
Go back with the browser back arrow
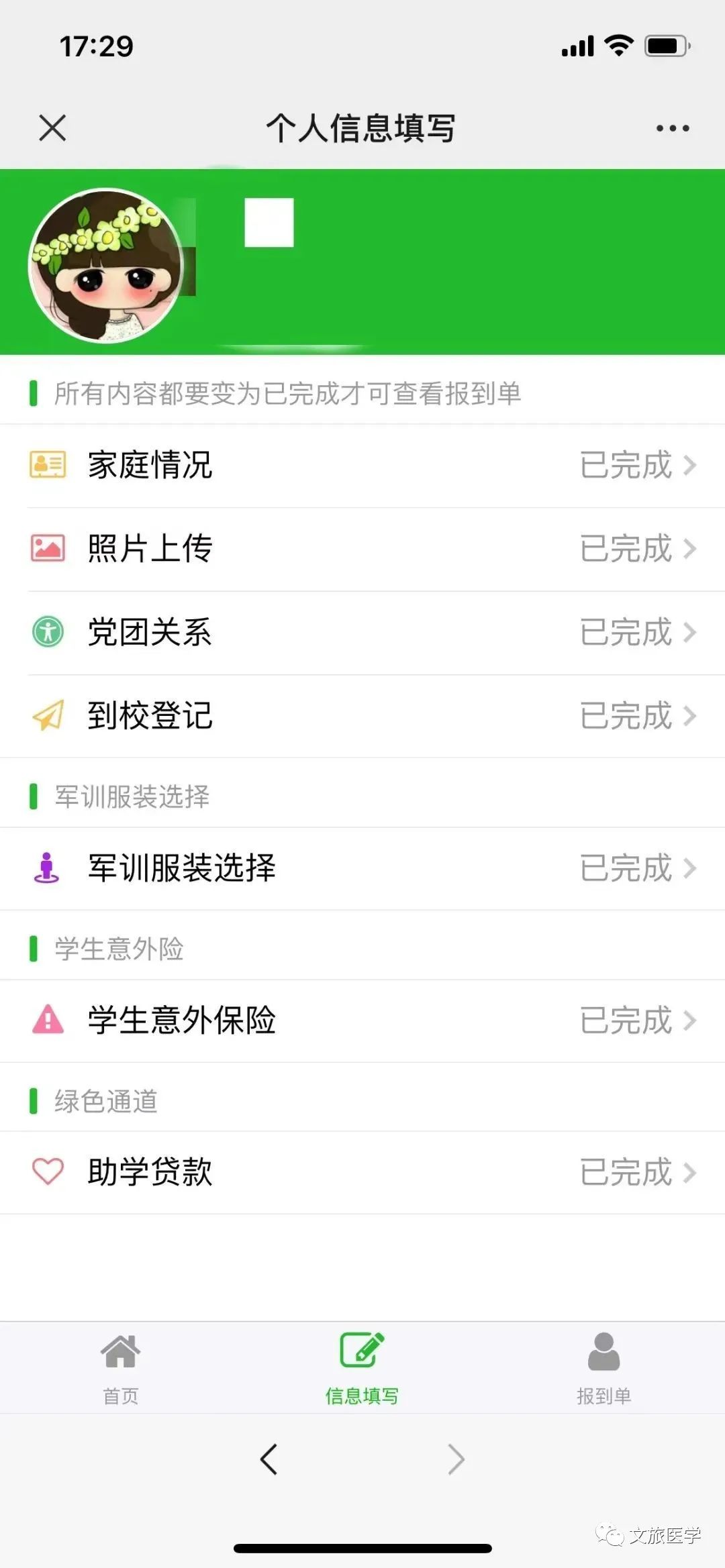click(269, 1459)
